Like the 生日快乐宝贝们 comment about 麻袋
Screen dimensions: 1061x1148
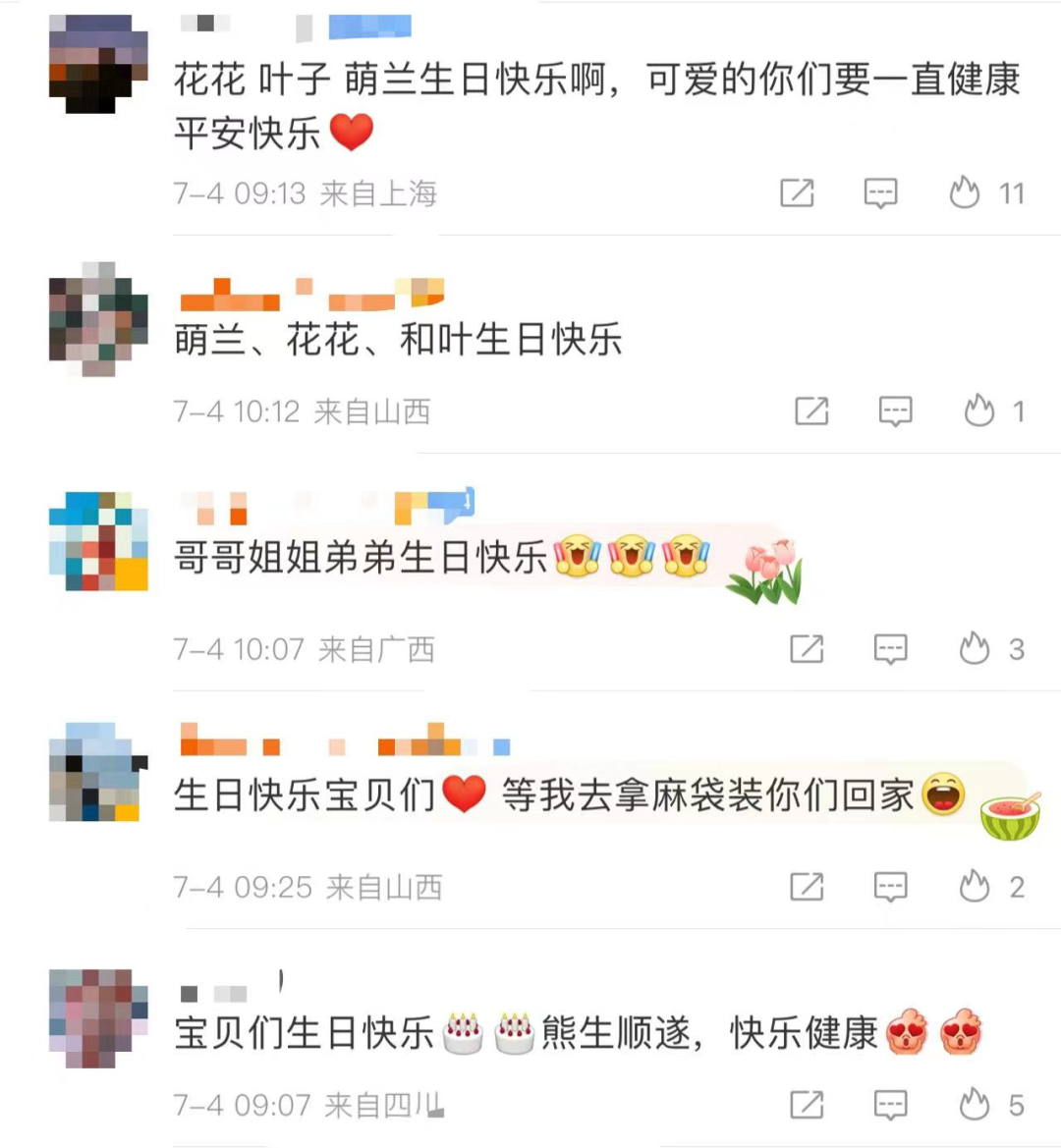975,887
